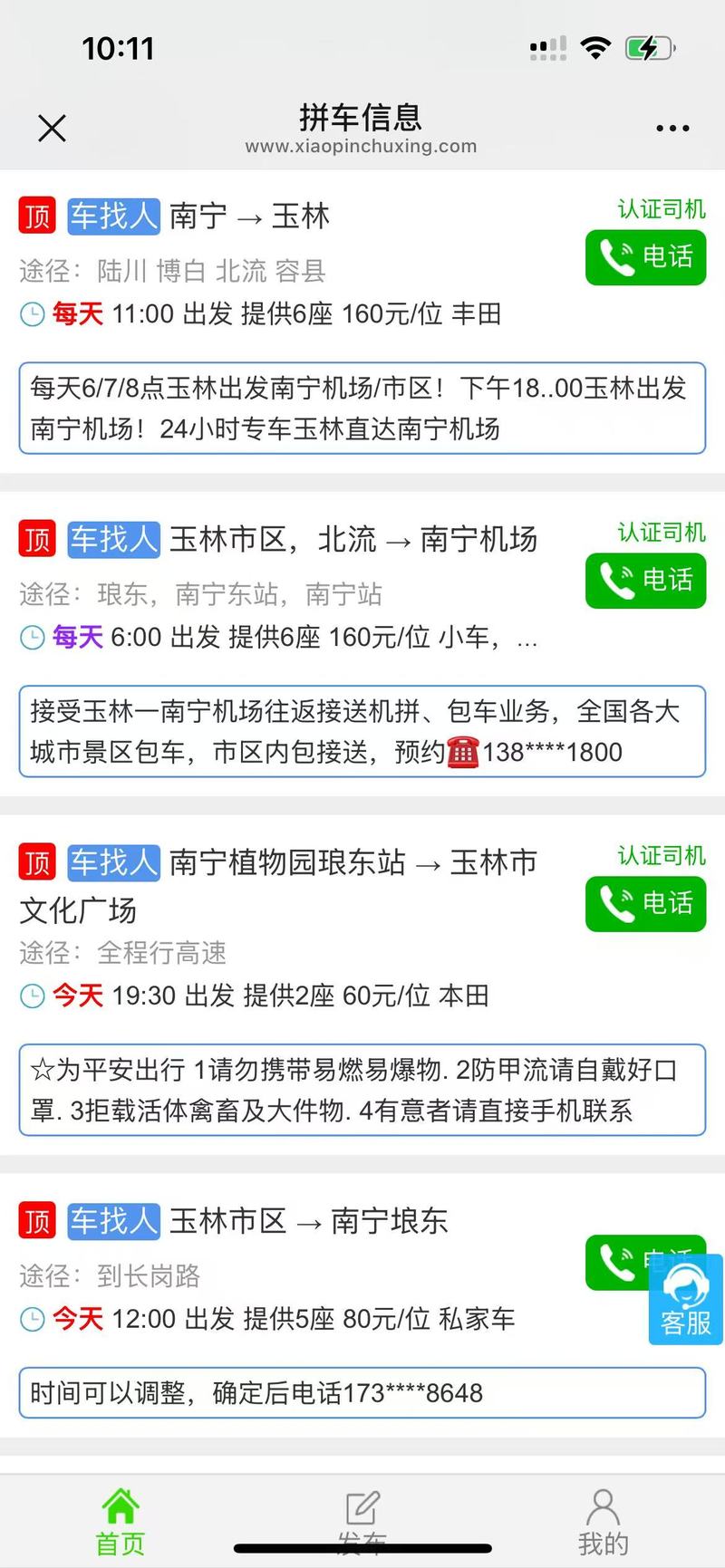Switch to the 首页 tab
Screen dimensions: 725x1568
[x=121, y=1522]
